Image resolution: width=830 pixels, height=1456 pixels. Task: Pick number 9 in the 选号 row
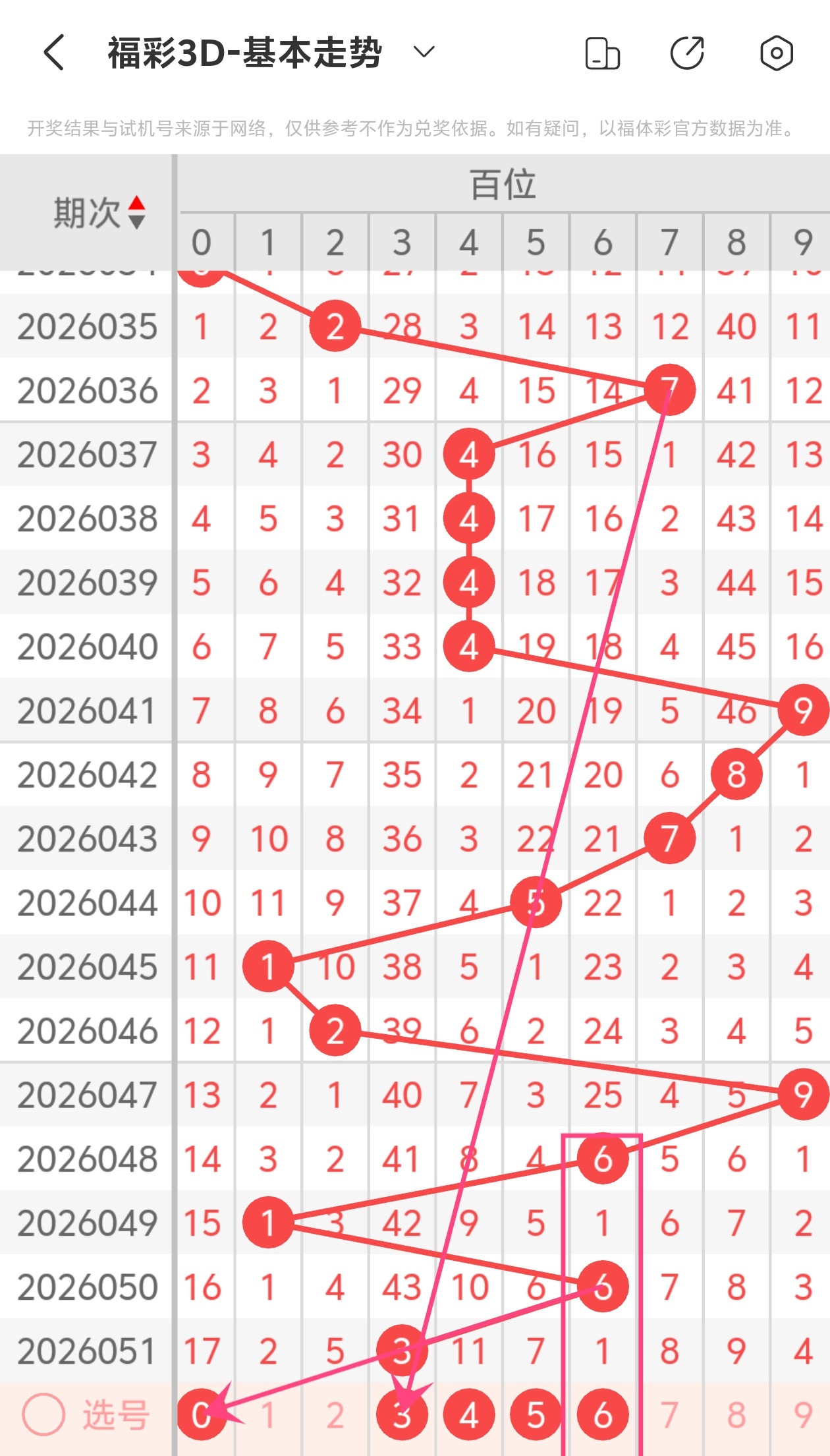coord(802,1414)
